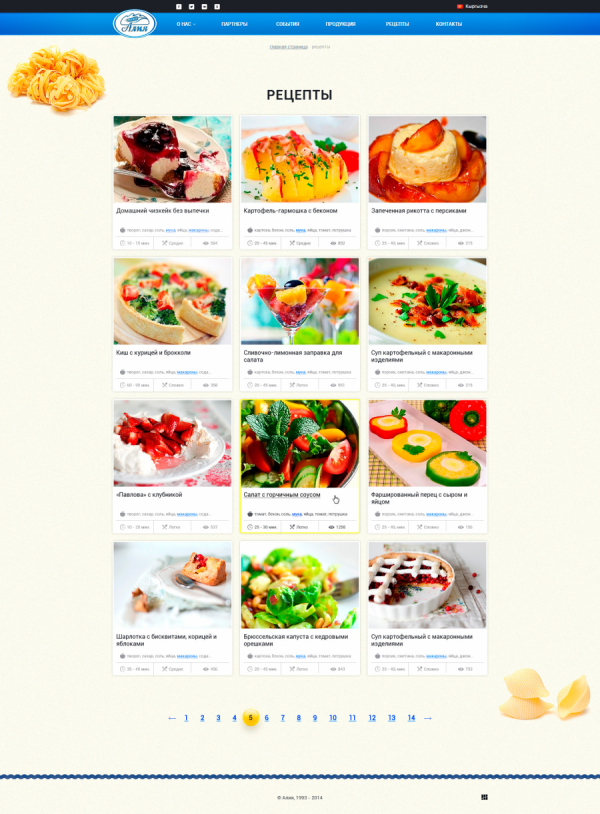Open the «События» page
600x814 pixels.
(x=287, y=23)
